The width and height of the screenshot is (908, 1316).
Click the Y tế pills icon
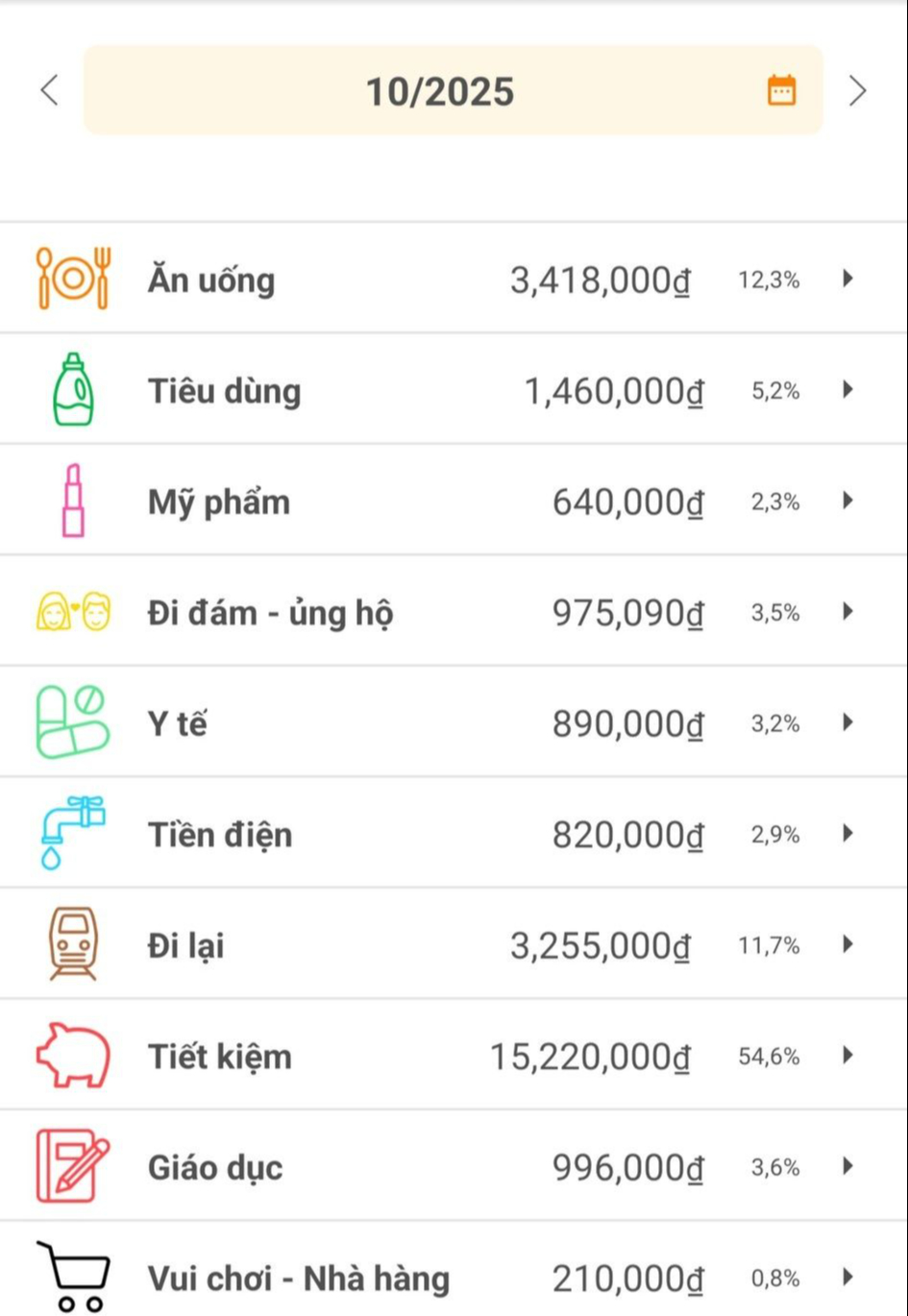(x=72, y=721)
